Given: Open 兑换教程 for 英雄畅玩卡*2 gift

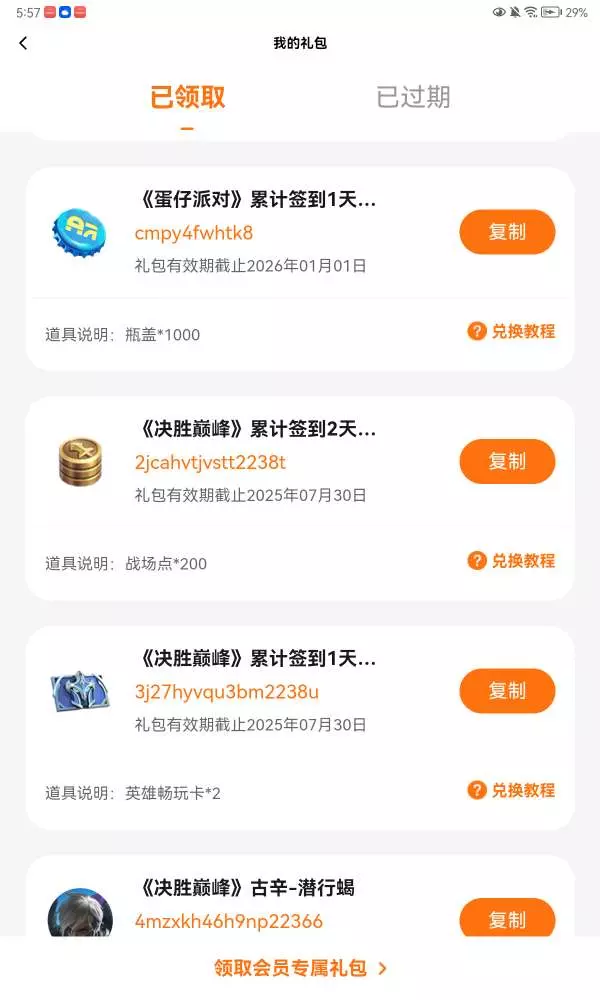Looking at the screenshot, I should pyautogui.click(x=511, y=790).
